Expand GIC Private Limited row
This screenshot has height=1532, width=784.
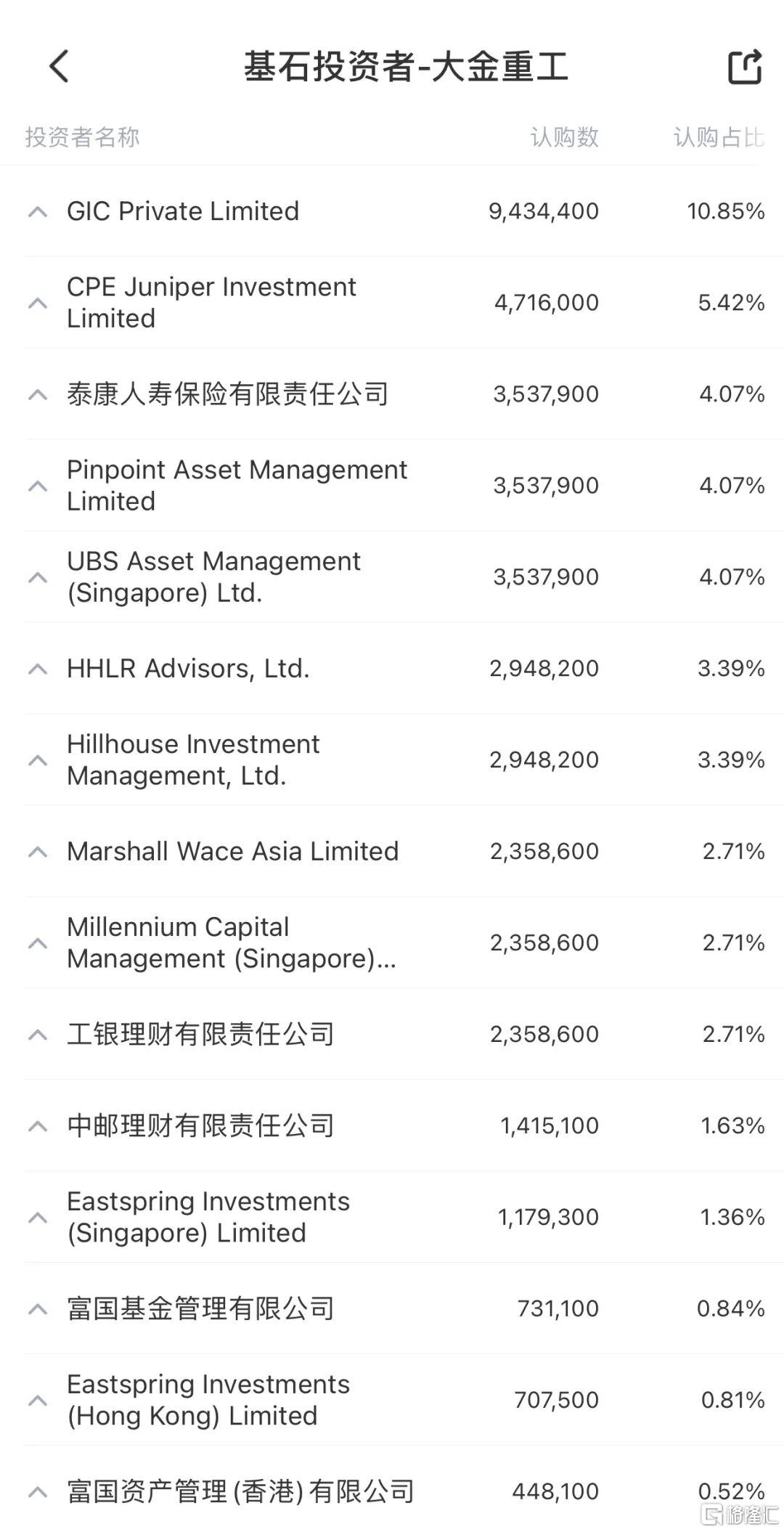(x=38, y=212)
